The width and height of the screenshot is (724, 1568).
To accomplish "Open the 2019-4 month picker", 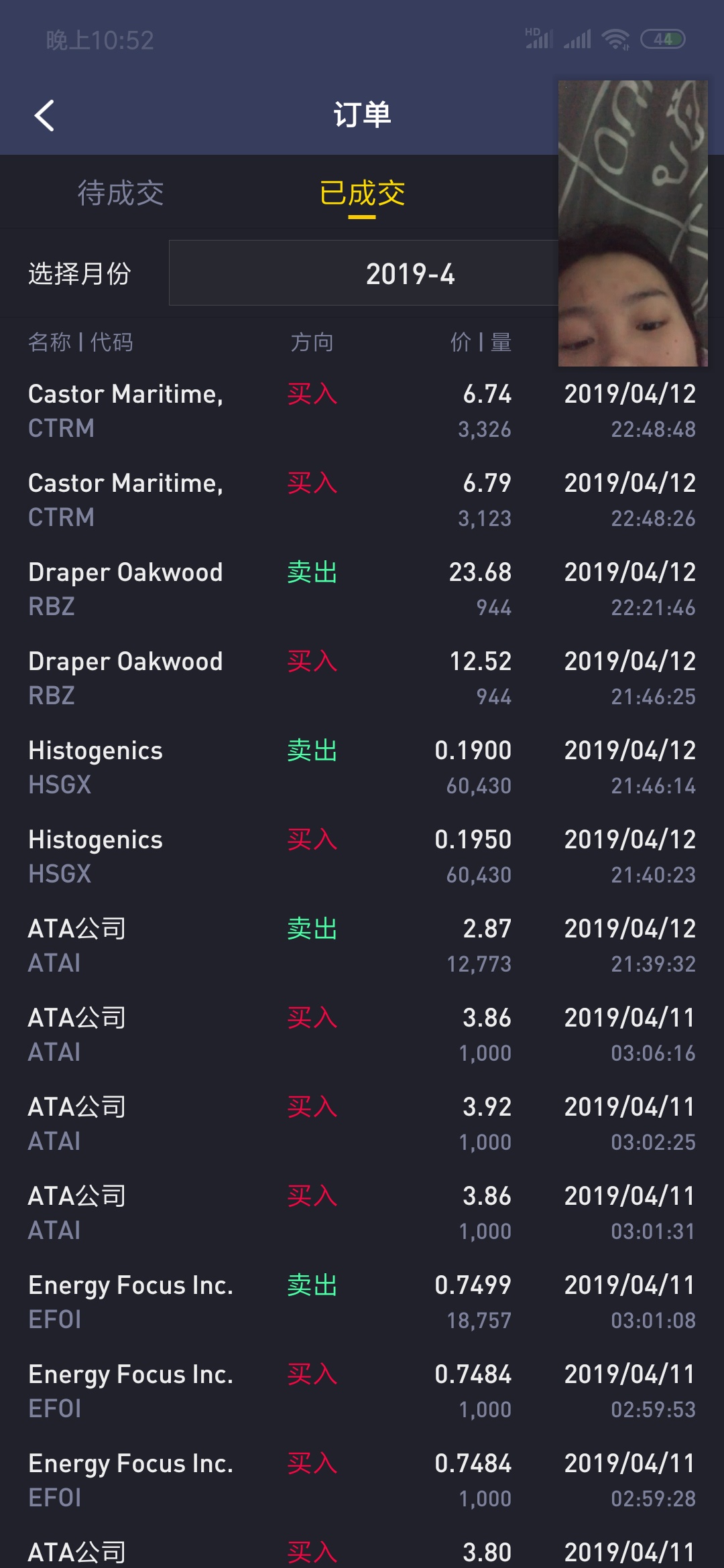I will [410, 273].
